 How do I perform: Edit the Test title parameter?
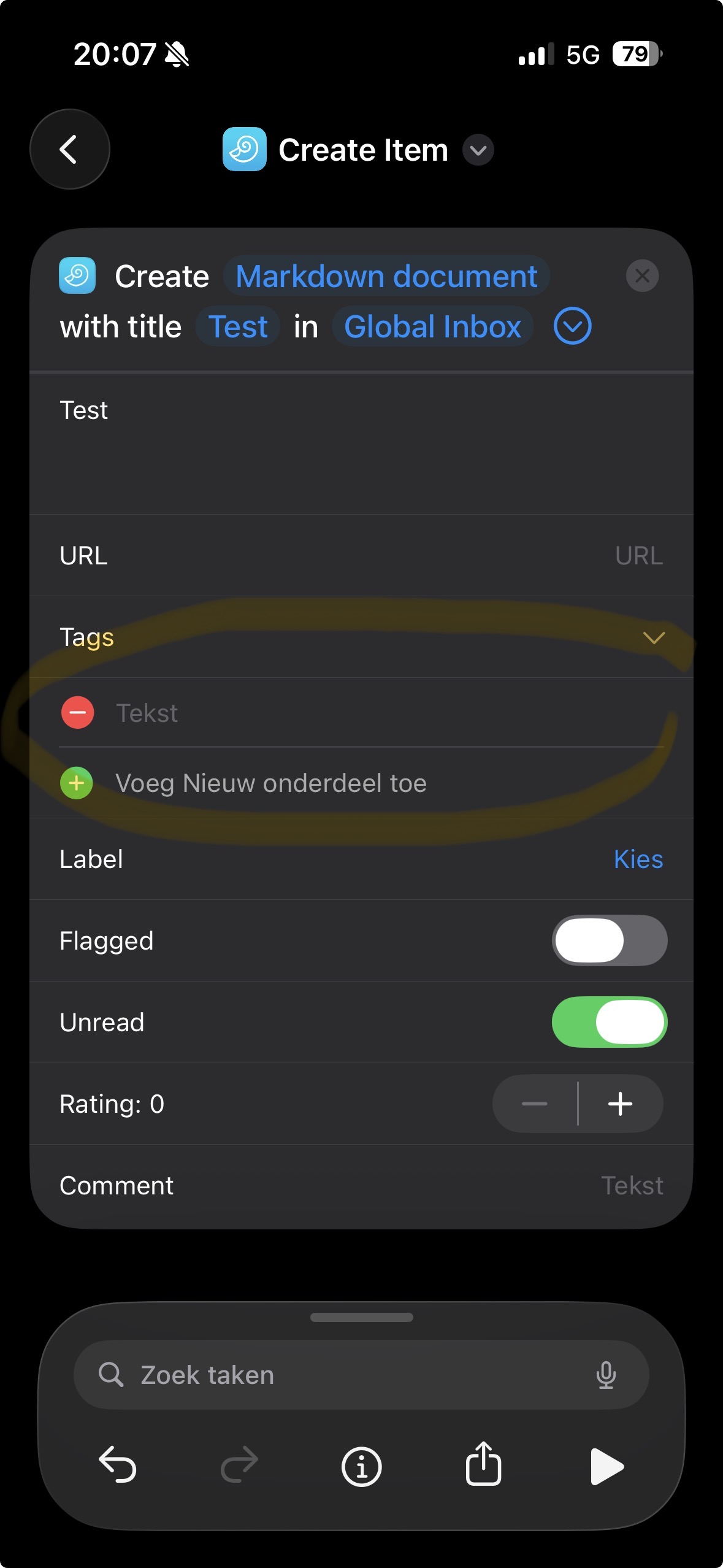[238, 326]
